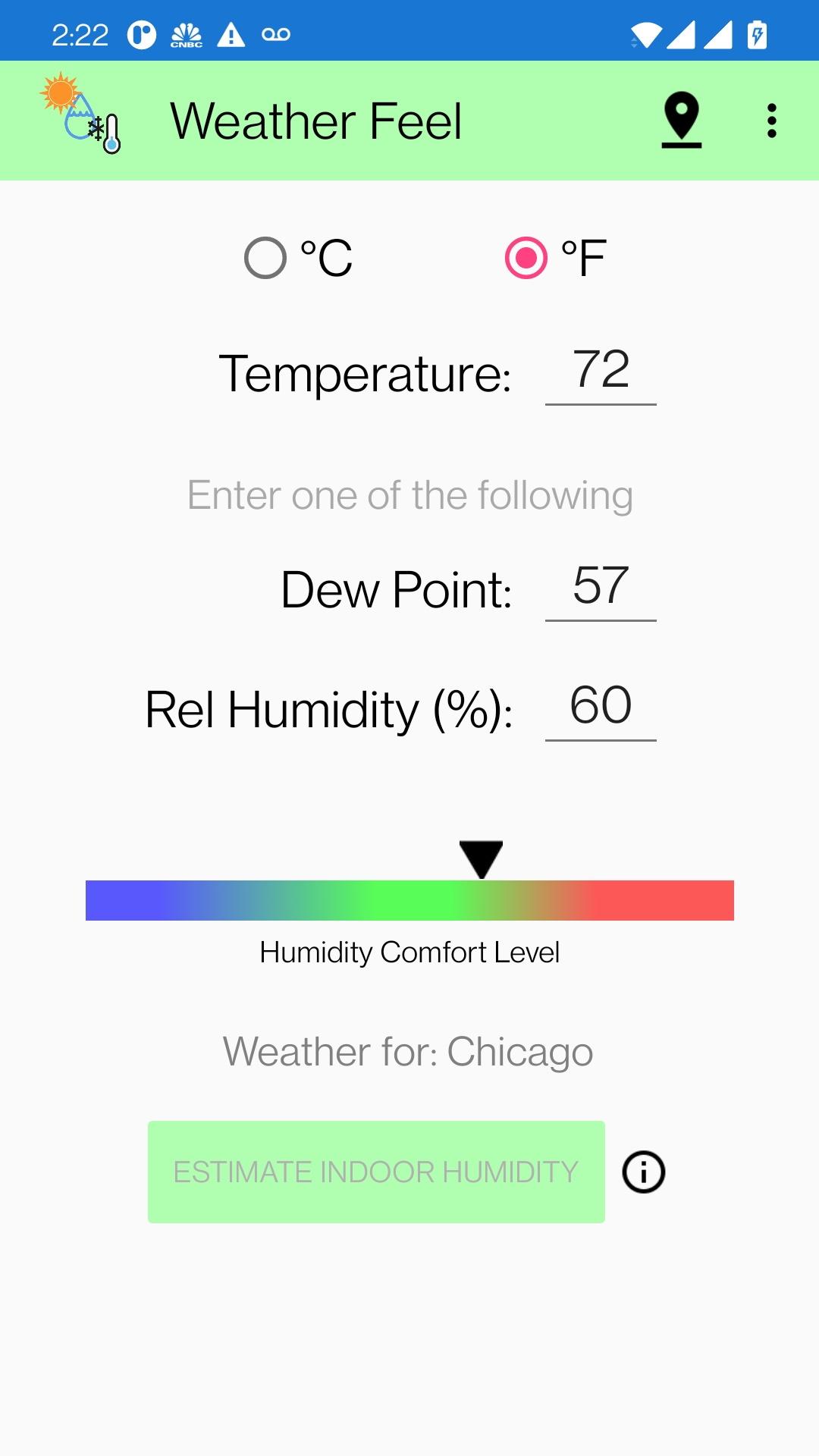
Task: Click the Rel Humidity field showing 60
Action: coord(601,707)
